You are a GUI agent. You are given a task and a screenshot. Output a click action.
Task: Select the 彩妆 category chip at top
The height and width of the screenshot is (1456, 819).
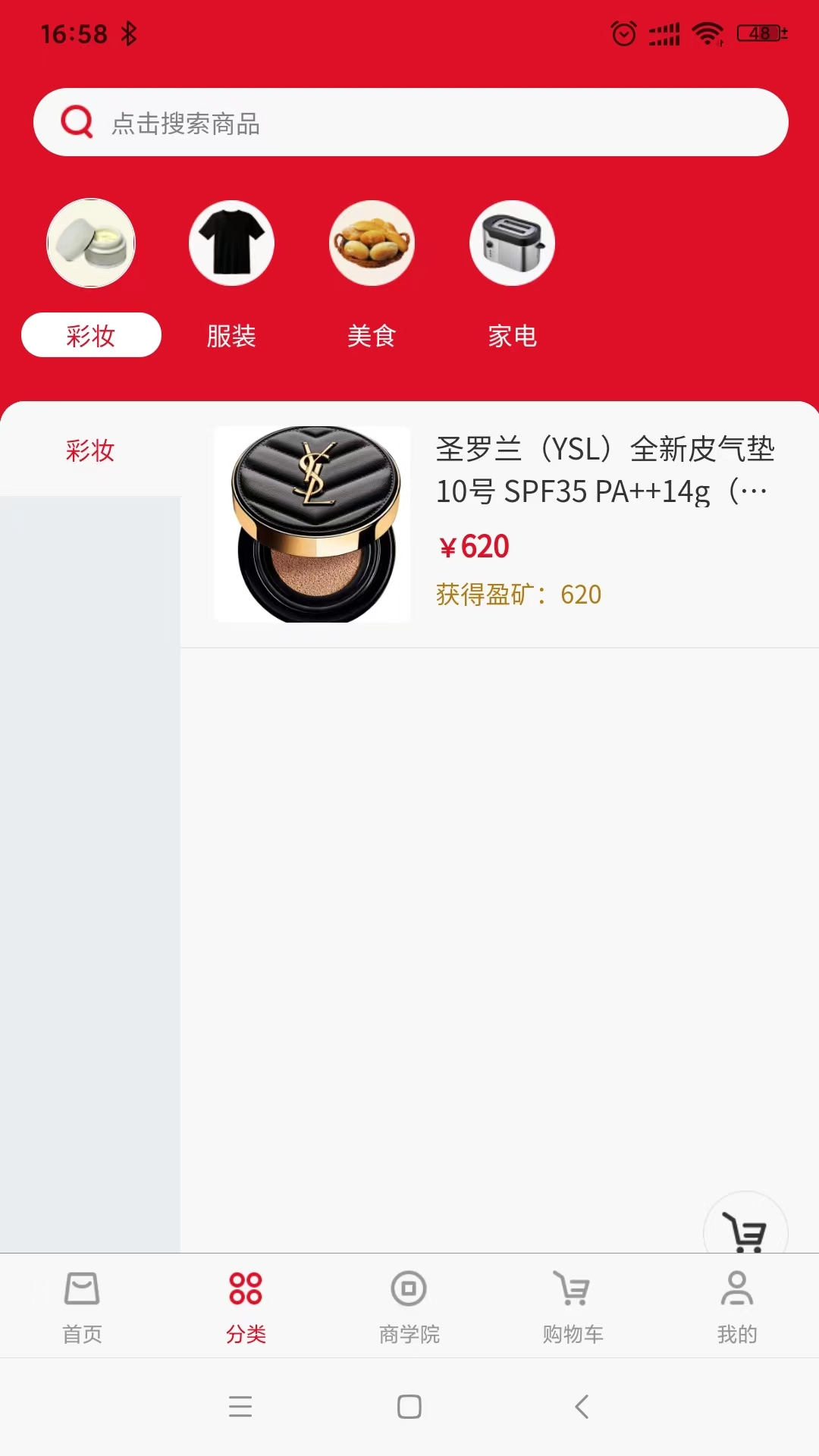click(91, 334)
